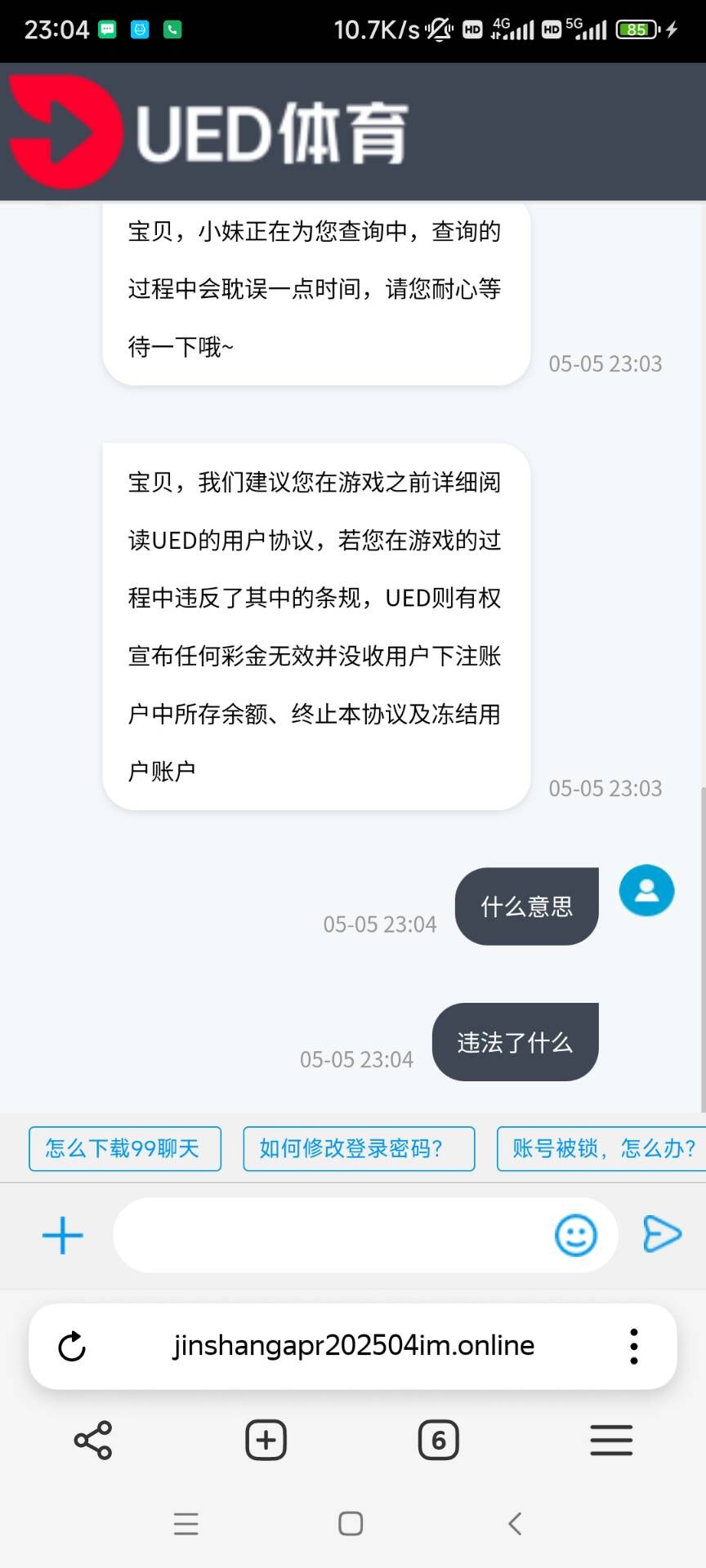
Task: Focus the chat message input field
Action: (327, 1235)
